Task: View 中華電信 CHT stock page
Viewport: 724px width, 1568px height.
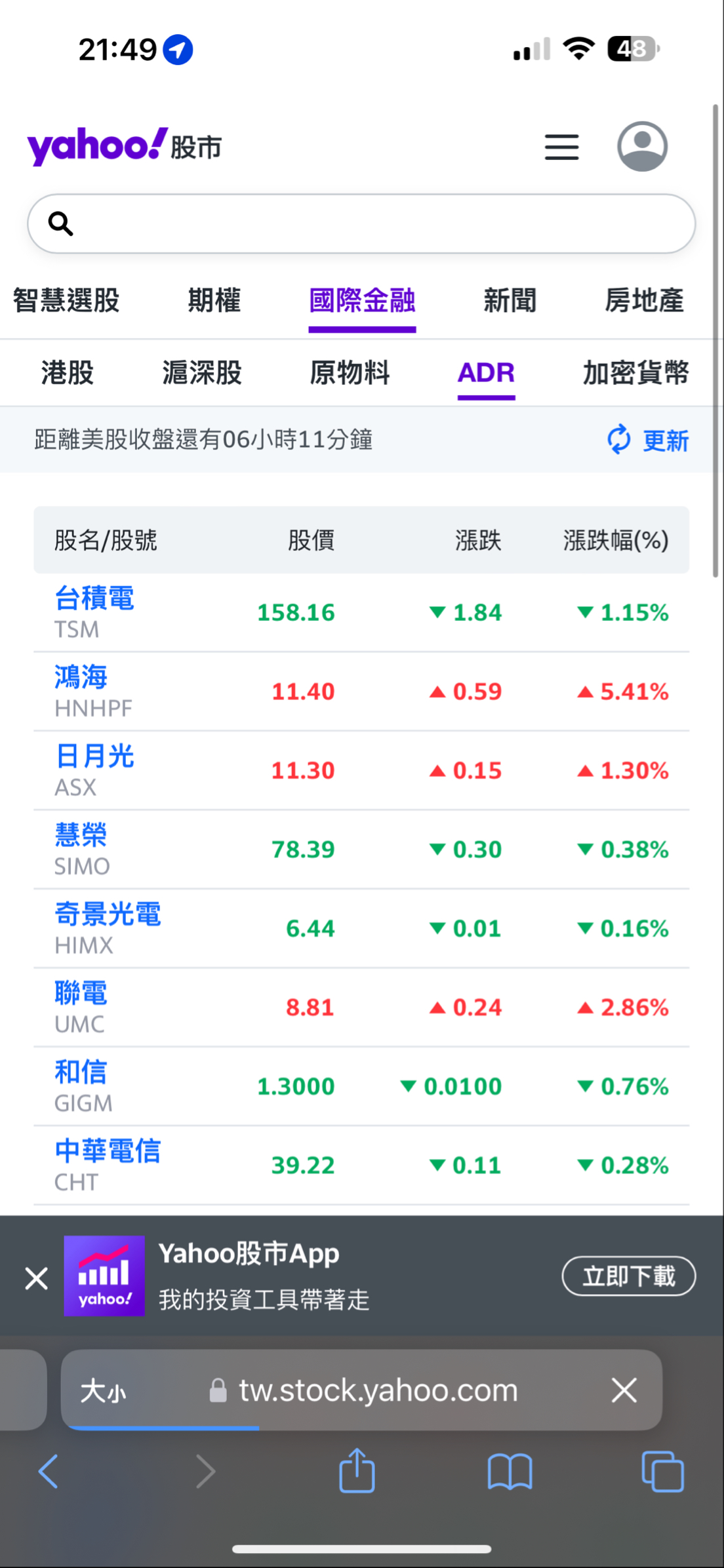Action: tap(108, 1151)
